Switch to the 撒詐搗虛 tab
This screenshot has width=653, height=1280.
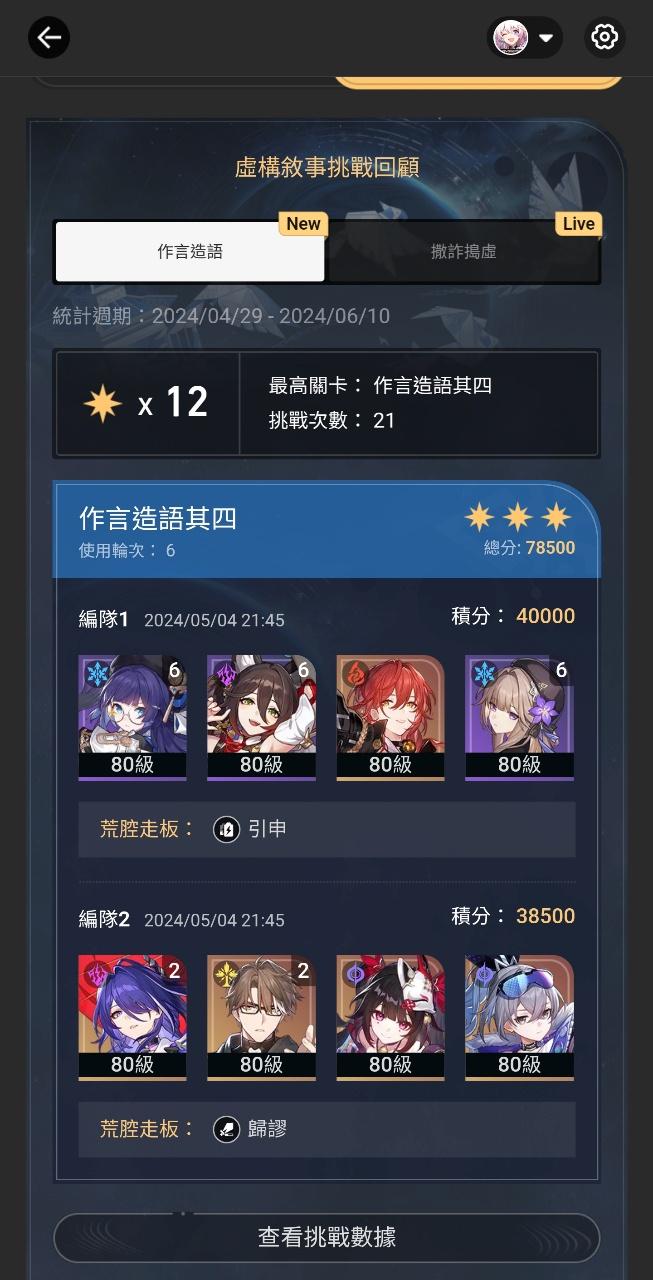click(x=463, y=252)
